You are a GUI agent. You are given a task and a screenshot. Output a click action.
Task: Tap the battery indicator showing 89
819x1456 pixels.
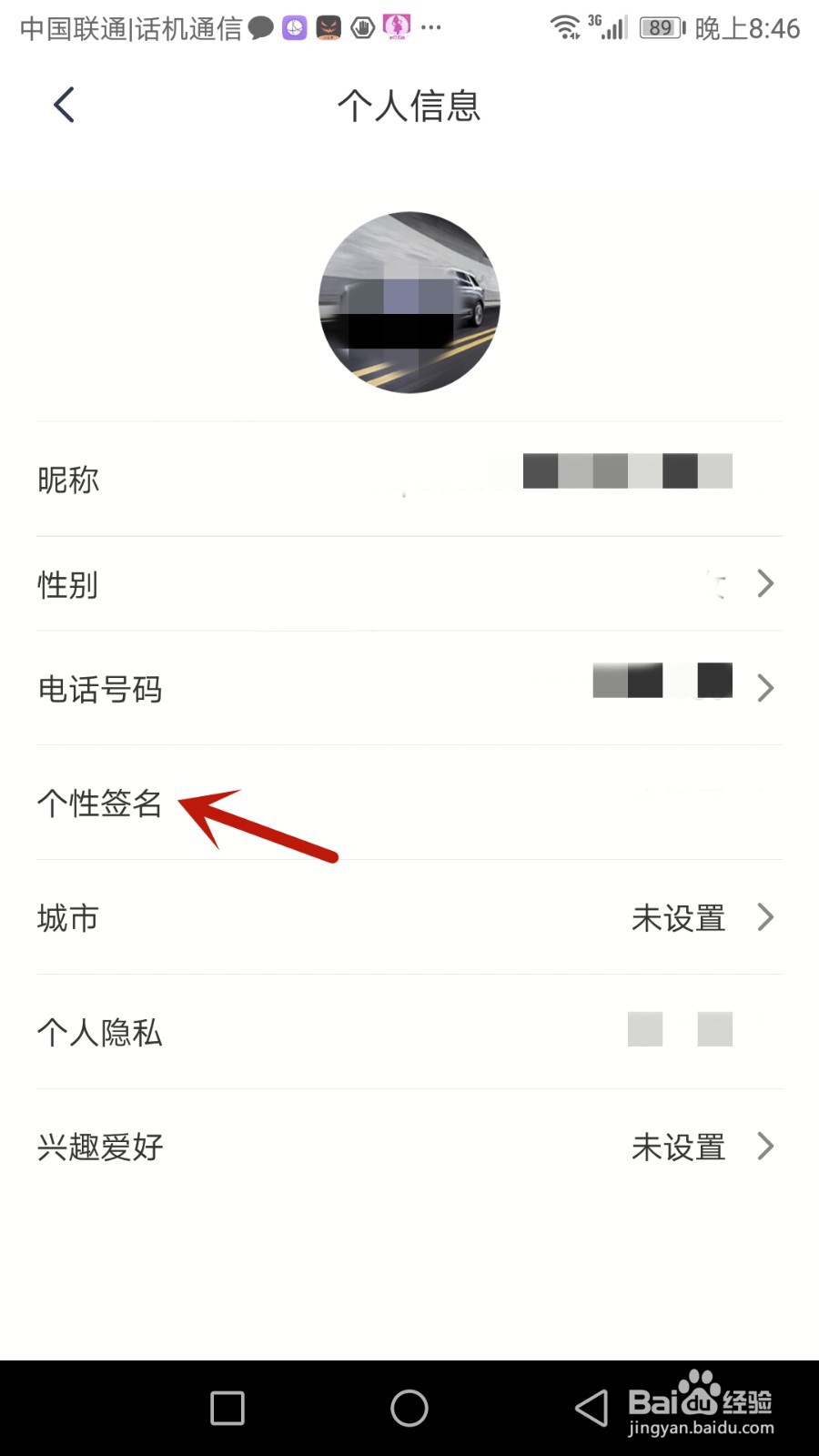(660, 27)
